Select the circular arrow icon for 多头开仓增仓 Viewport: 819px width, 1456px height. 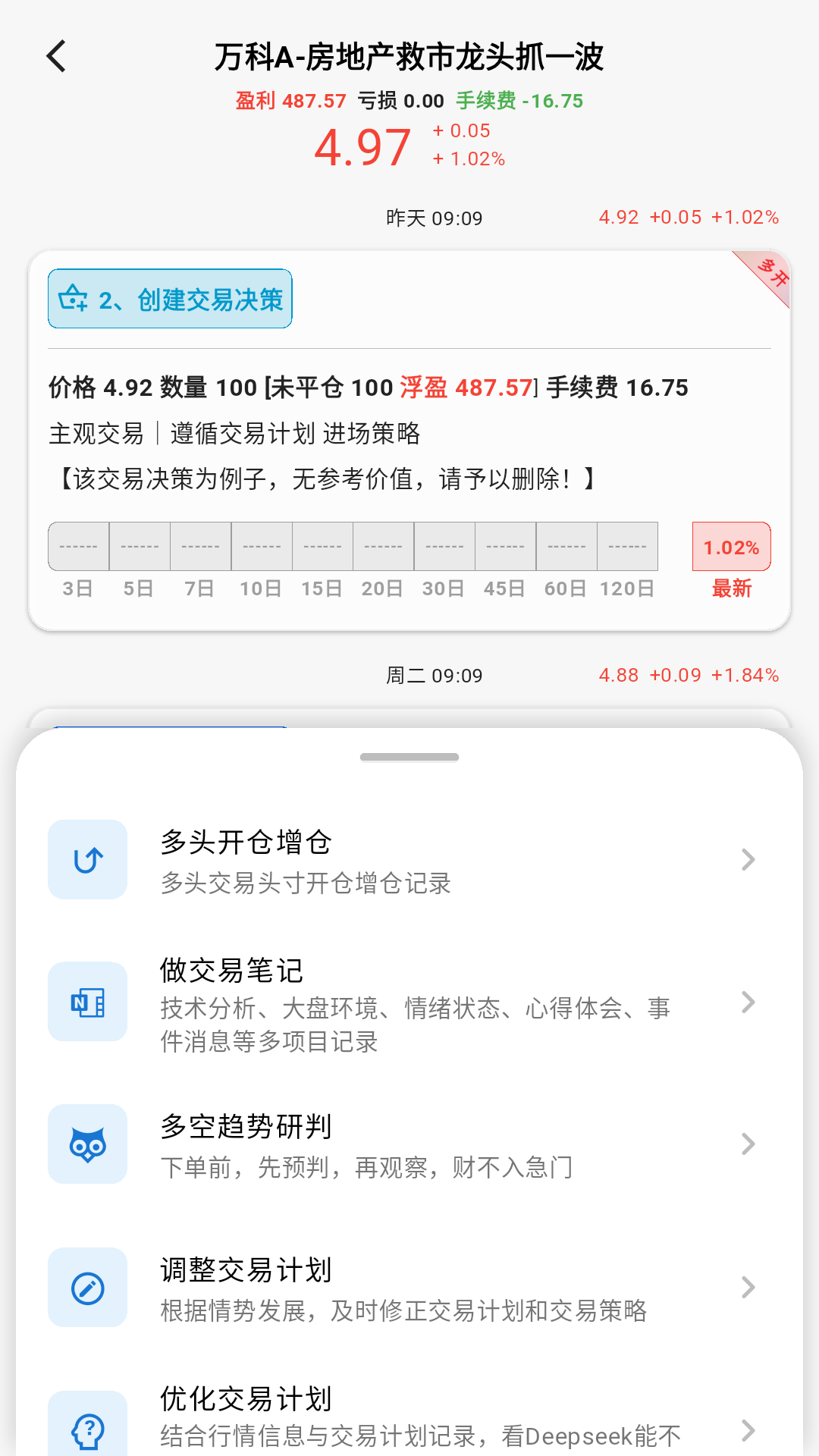(x=87, y=858)
